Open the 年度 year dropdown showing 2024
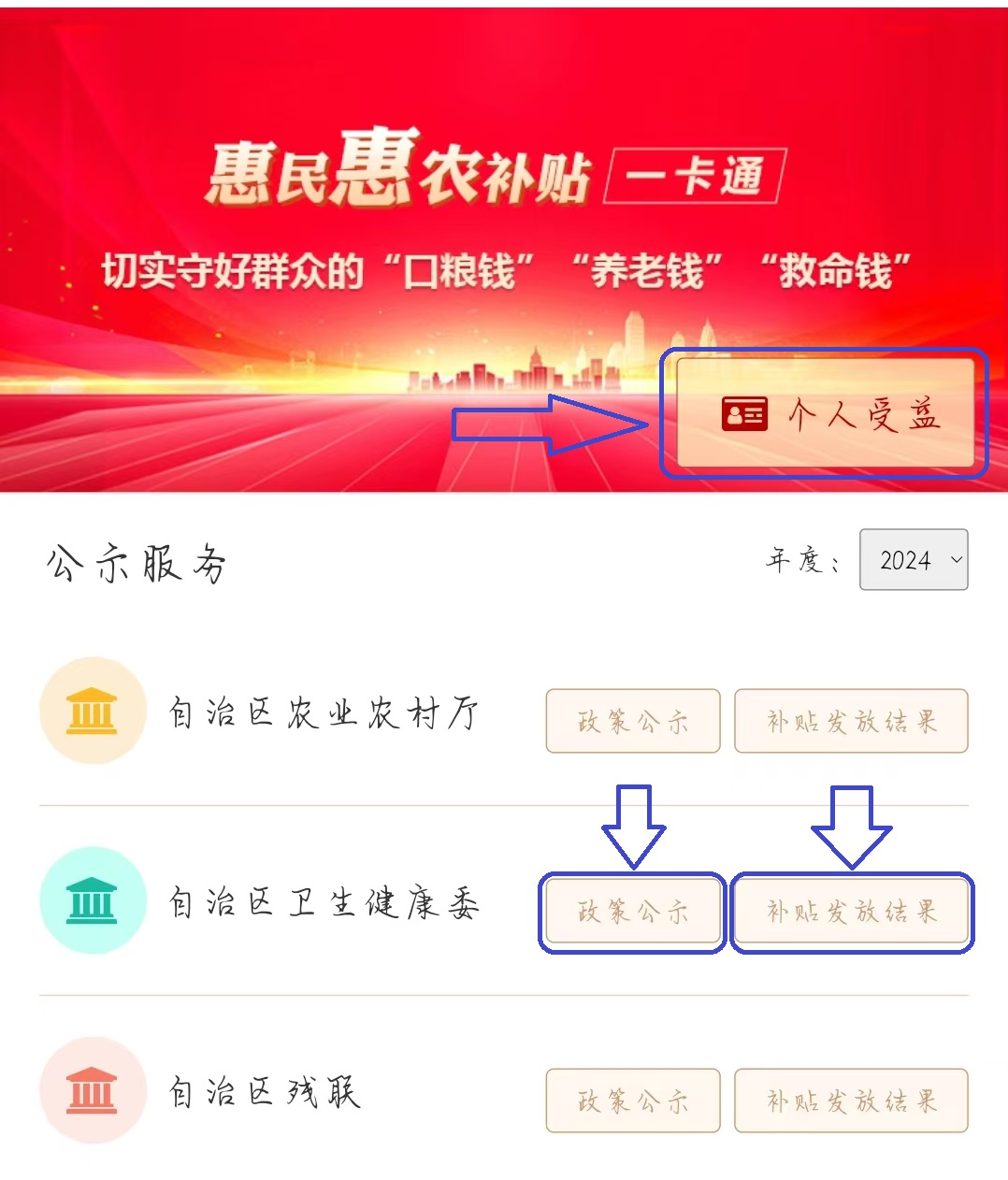The width and height of the screenshot is (1008, 1180). pos(913,560)
